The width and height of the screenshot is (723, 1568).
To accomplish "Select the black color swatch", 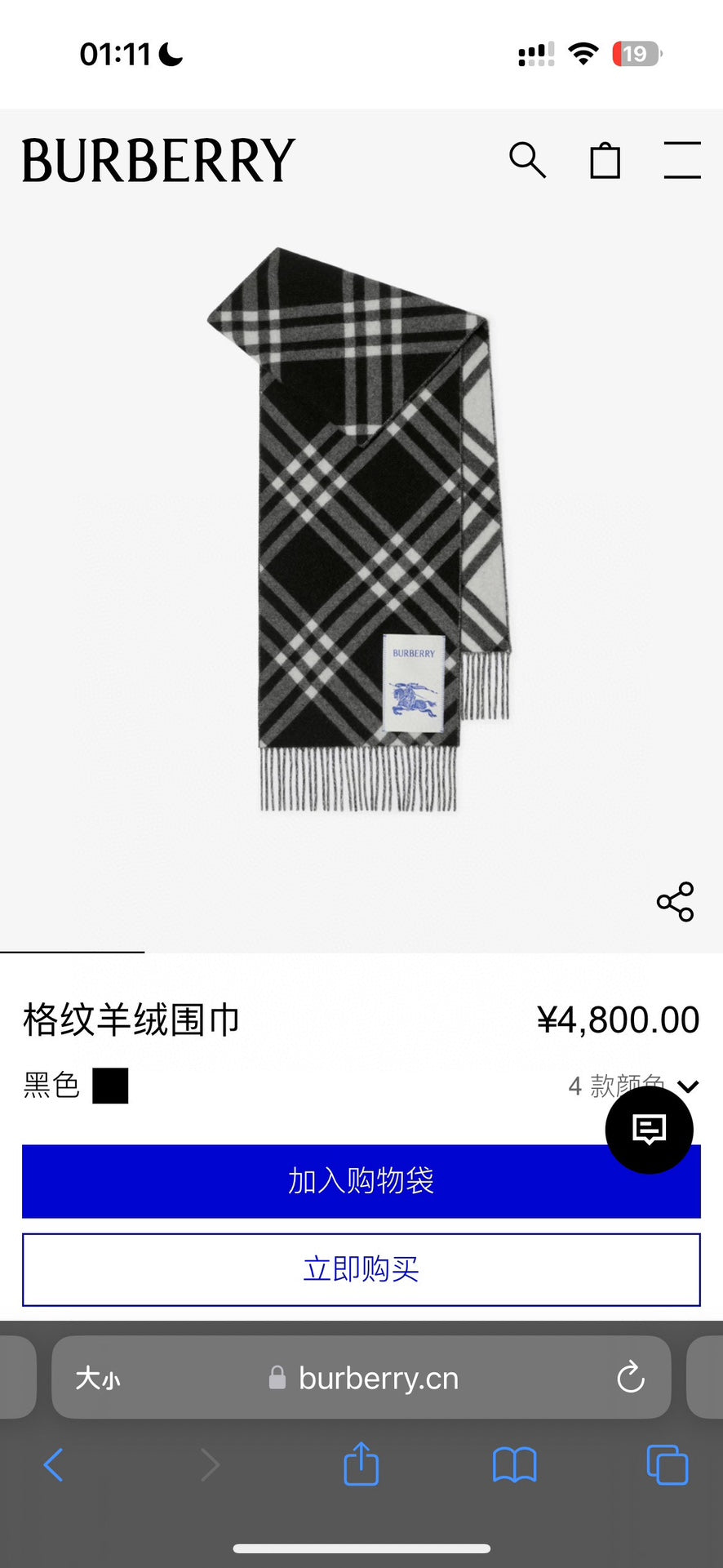I will click(110, 1086).
